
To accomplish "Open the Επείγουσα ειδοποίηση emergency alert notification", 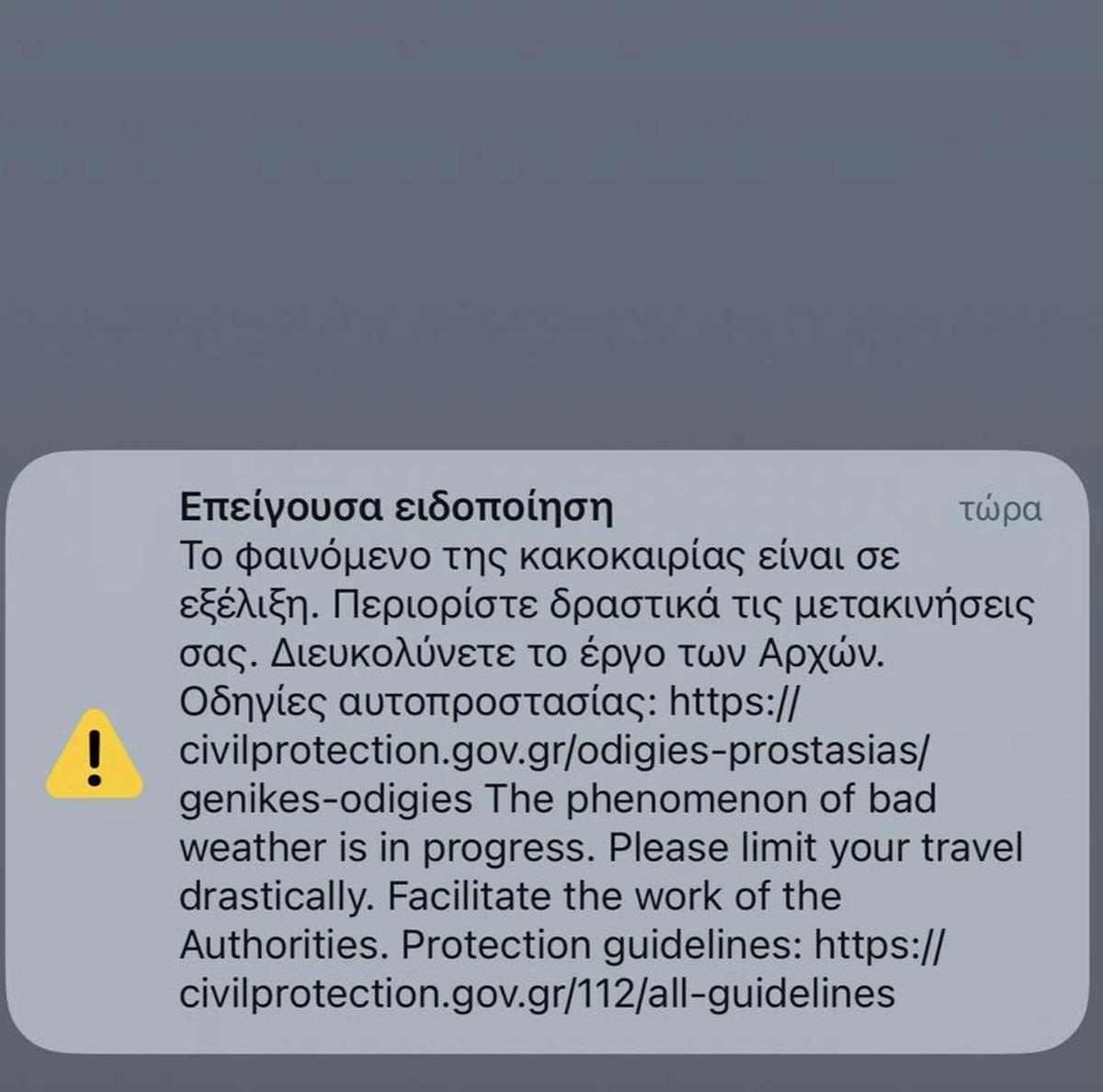I will coord(551,751).
